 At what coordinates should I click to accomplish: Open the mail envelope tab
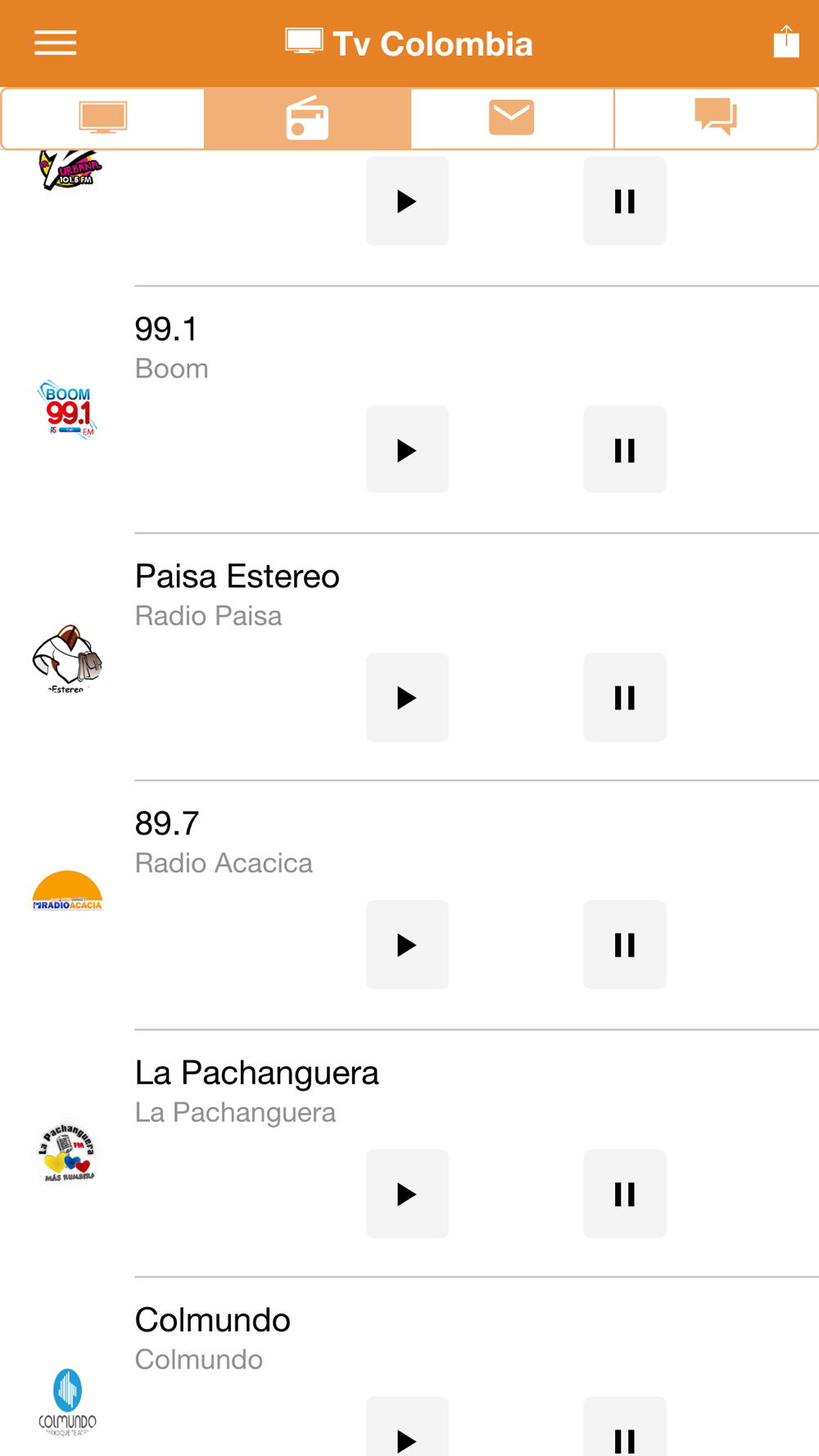click(512, 119)
